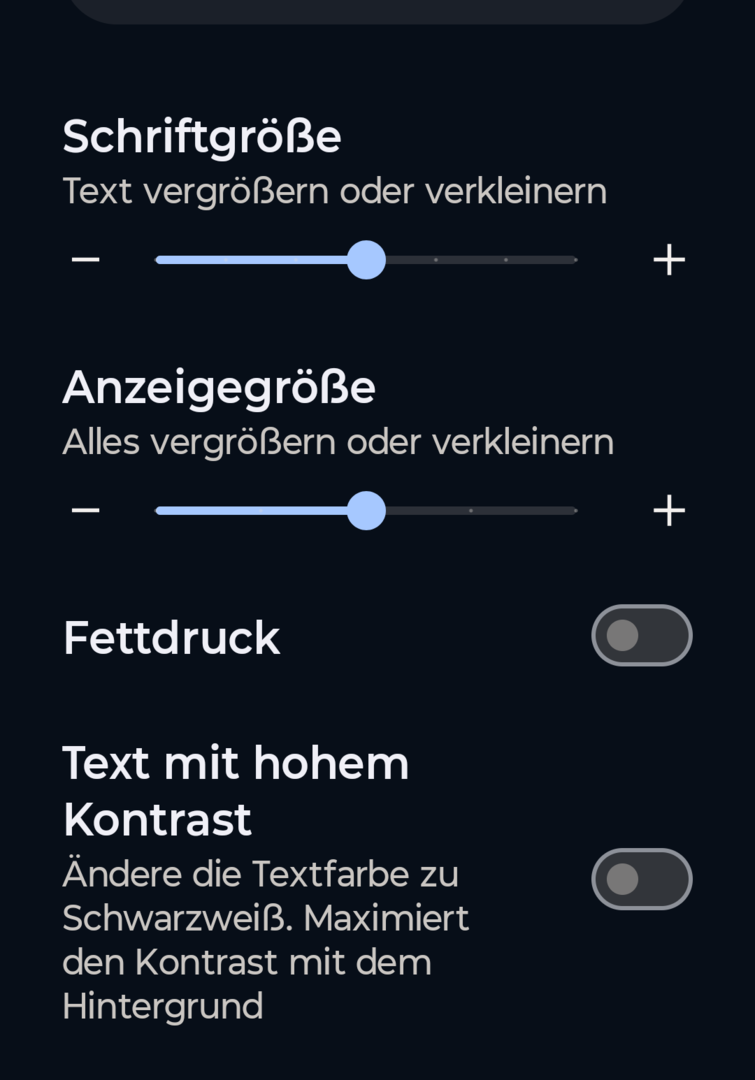Decrease the Schriftgröße with the minus icon

pyautogui.click(x=86, y=260)
